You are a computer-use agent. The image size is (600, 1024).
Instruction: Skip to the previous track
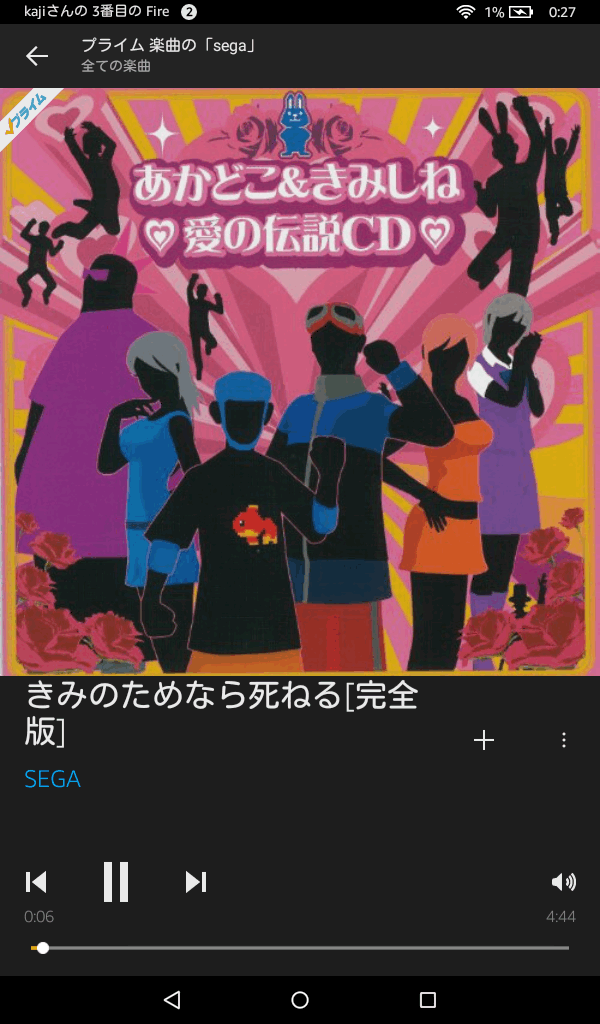(x=36, y=881)
